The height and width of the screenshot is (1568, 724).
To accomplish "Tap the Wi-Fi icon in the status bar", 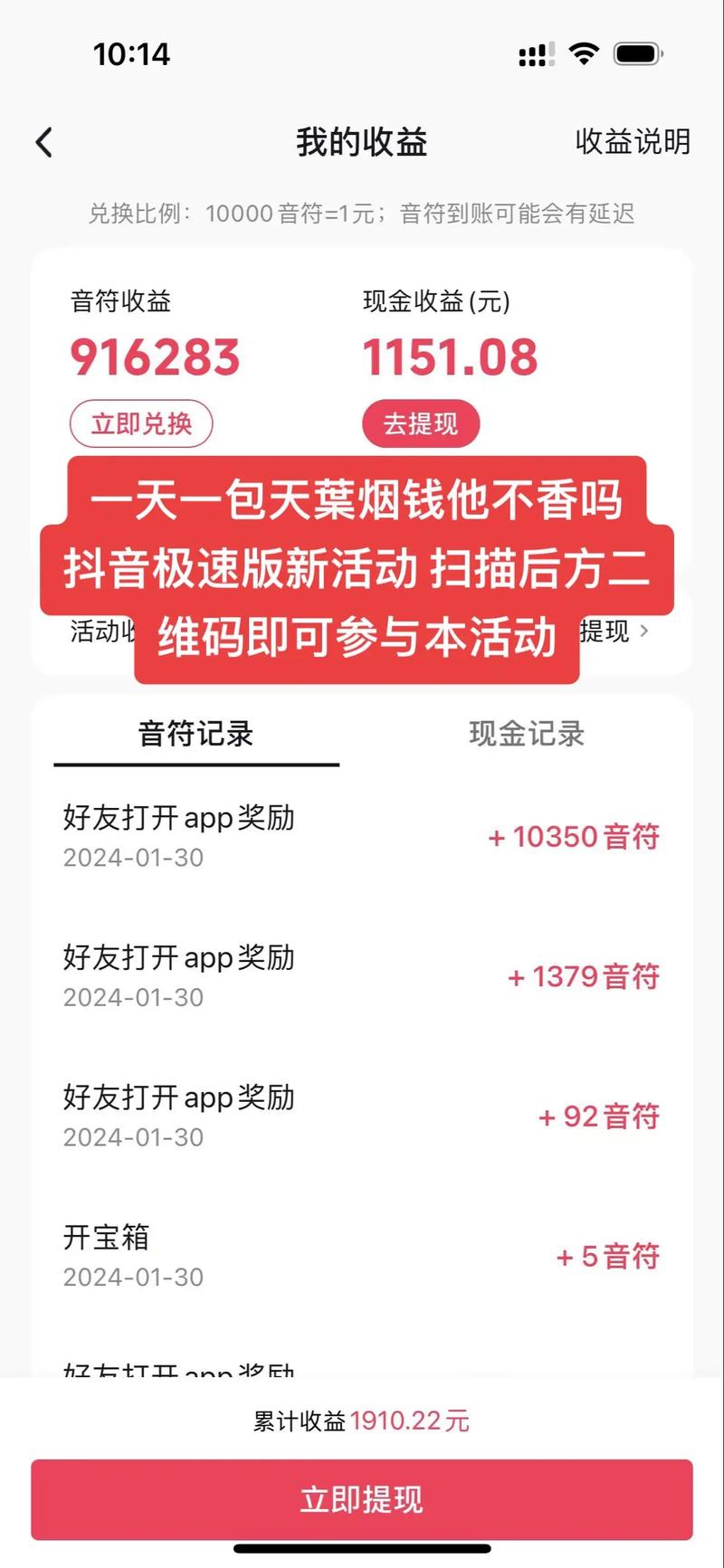I will click(x=585, y=53).
